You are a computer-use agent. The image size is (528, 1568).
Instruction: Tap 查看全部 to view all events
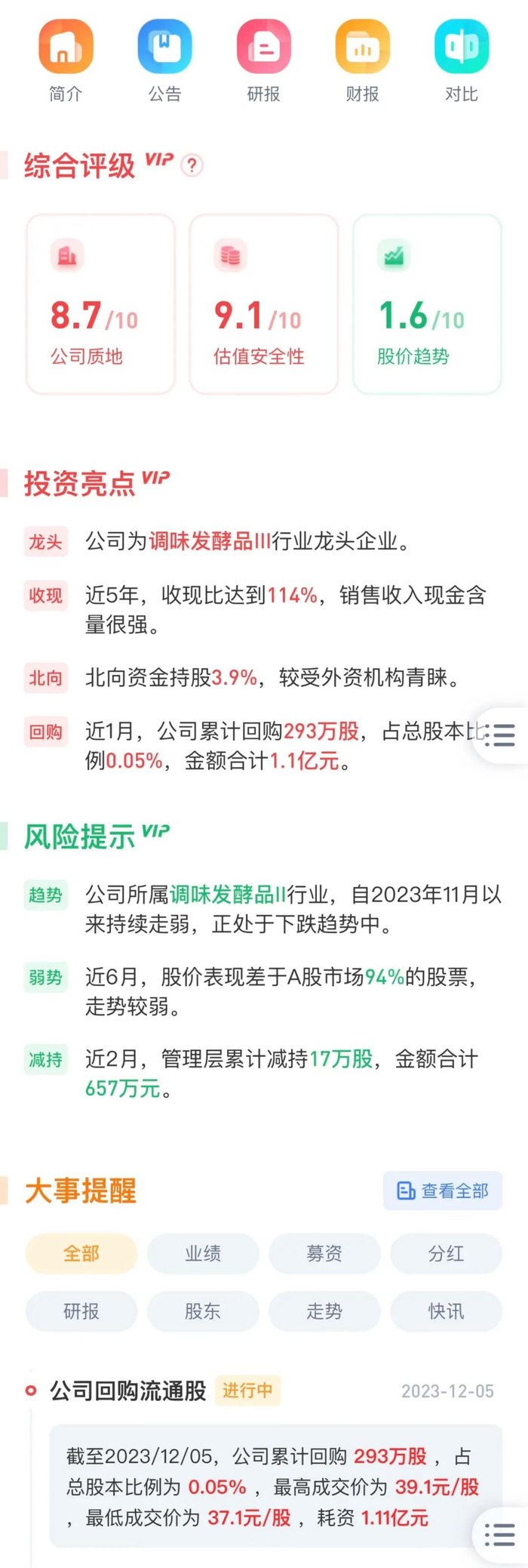(x=443, y=1191)
